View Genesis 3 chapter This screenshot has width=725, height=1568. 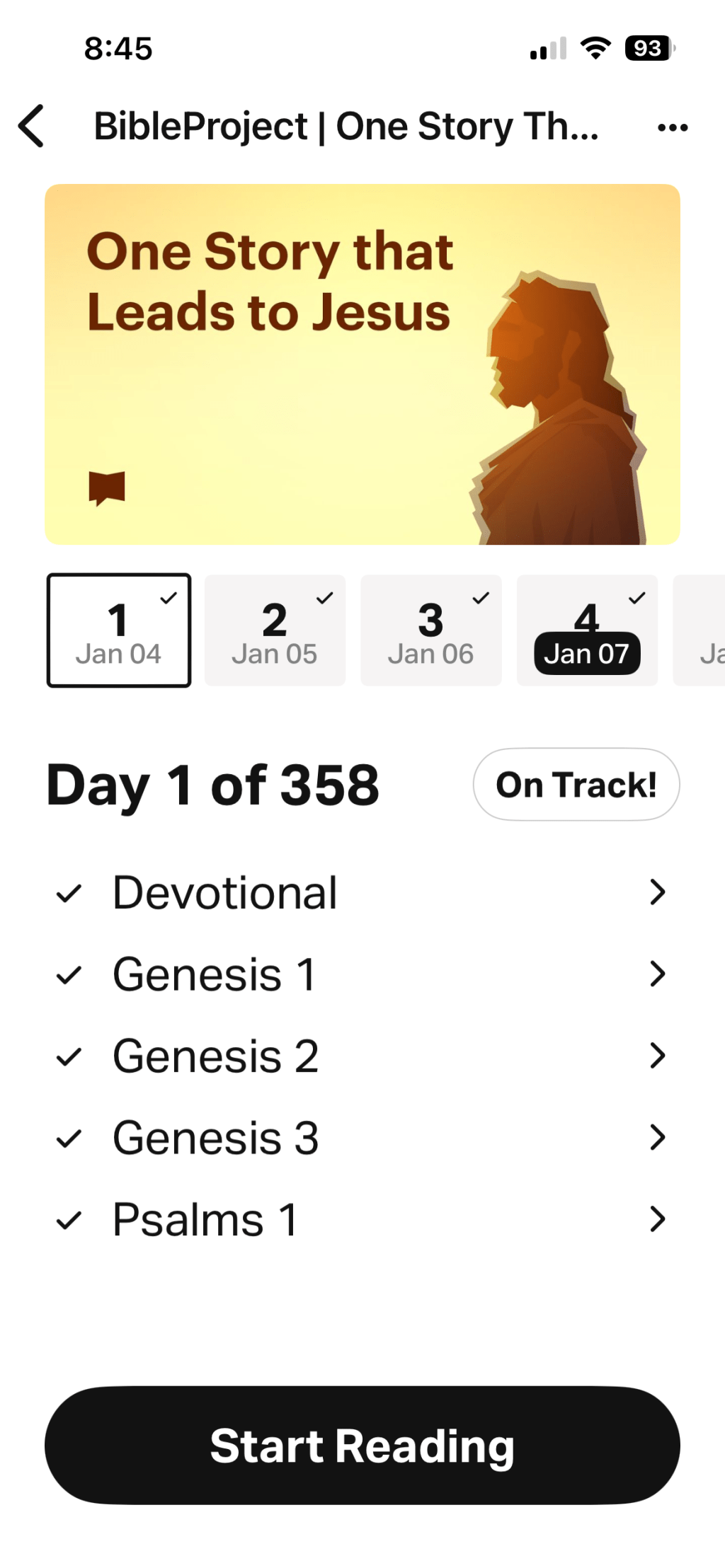point(362,1138)
